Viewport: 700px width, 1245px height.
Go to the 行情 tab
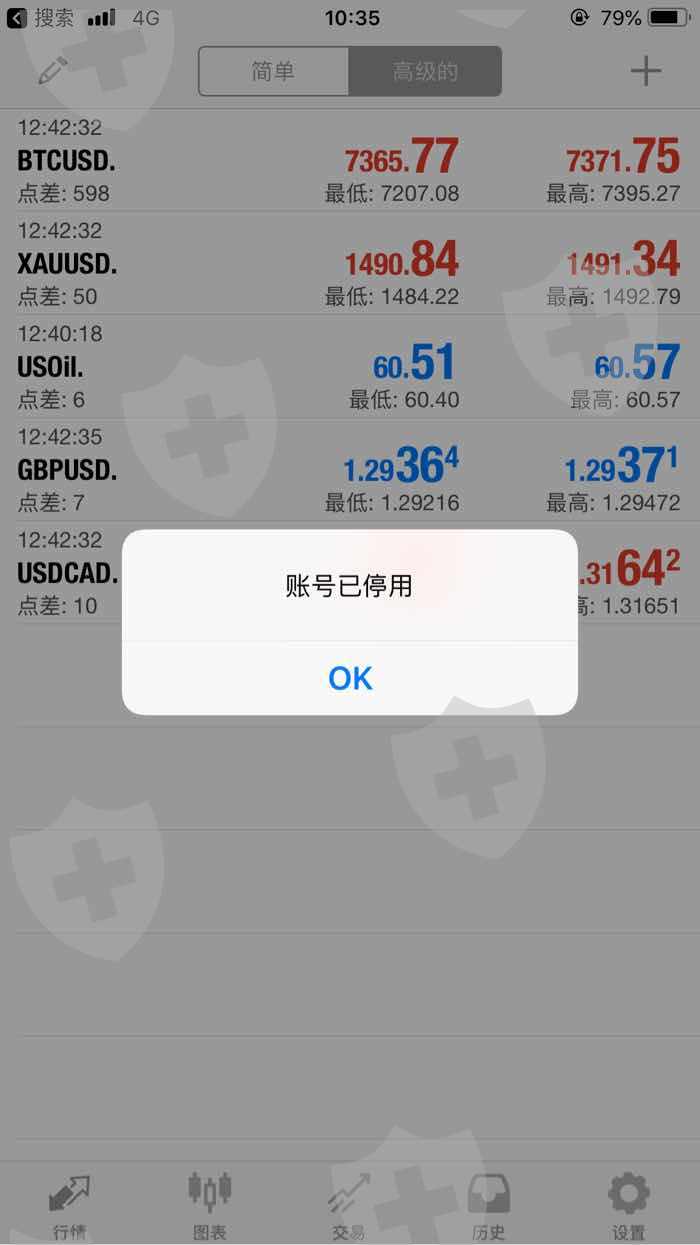pyautogui.click(x=70, y=1205)
